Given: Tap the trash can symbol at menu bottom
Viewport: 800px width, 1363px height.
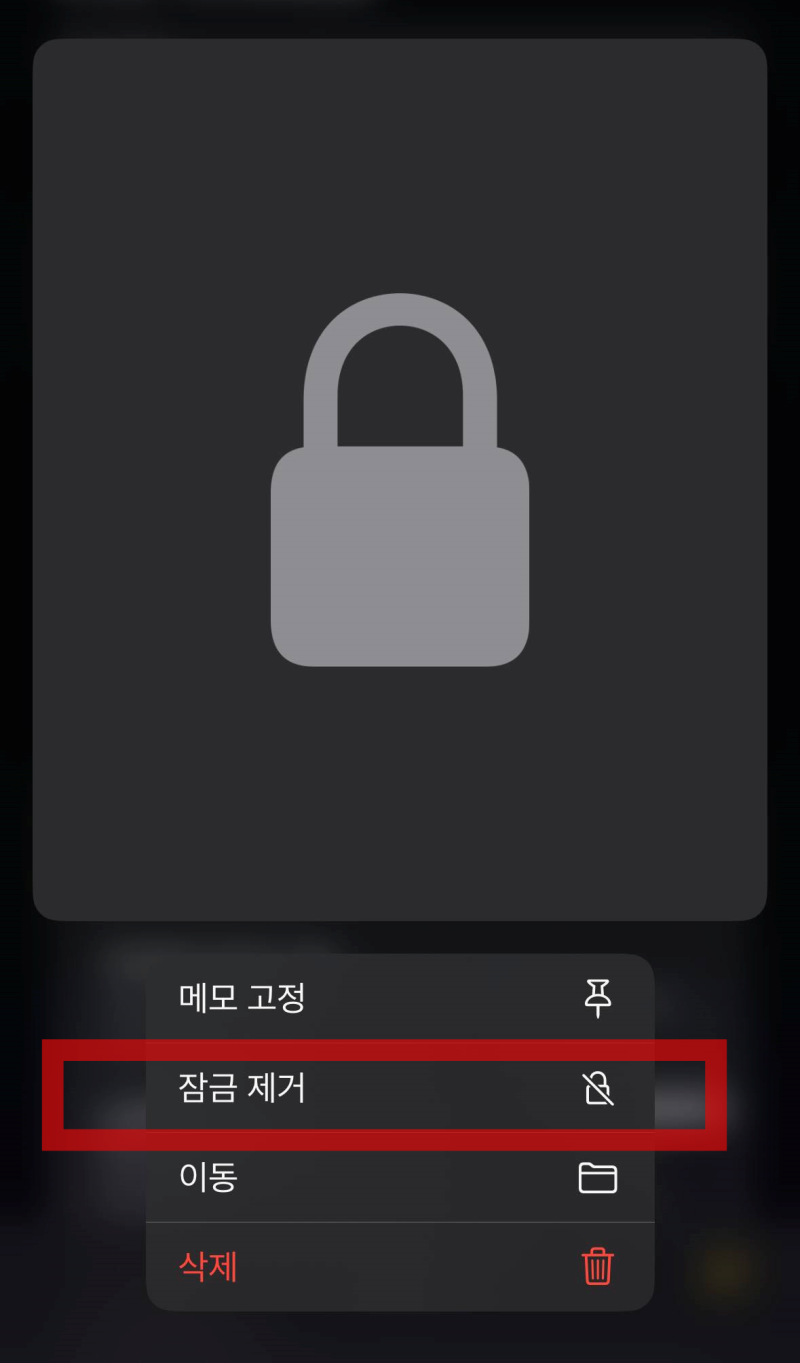Looking at the screenshot, I should click(597, 1267).
